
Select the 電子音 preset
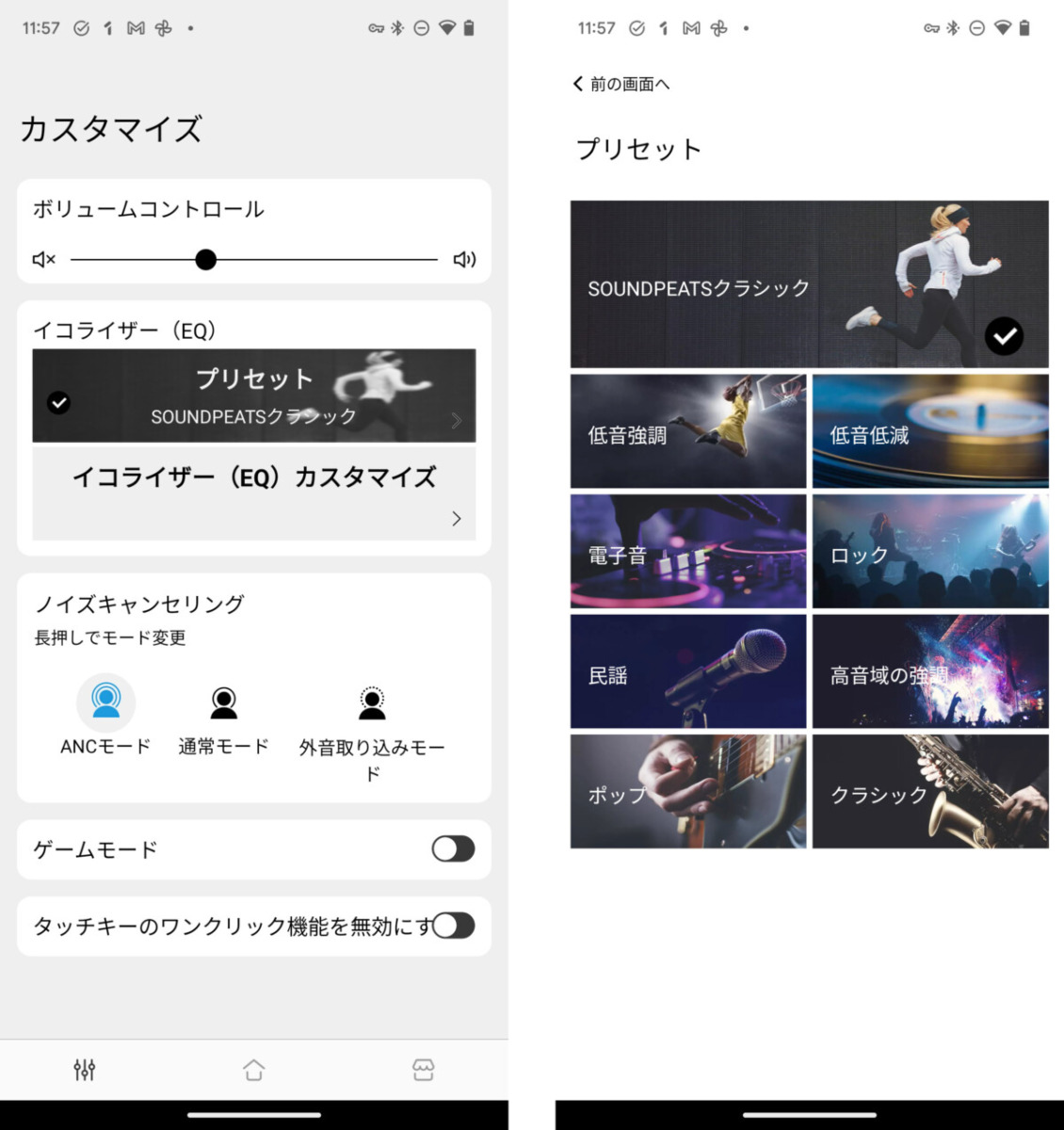coord(687,551)
